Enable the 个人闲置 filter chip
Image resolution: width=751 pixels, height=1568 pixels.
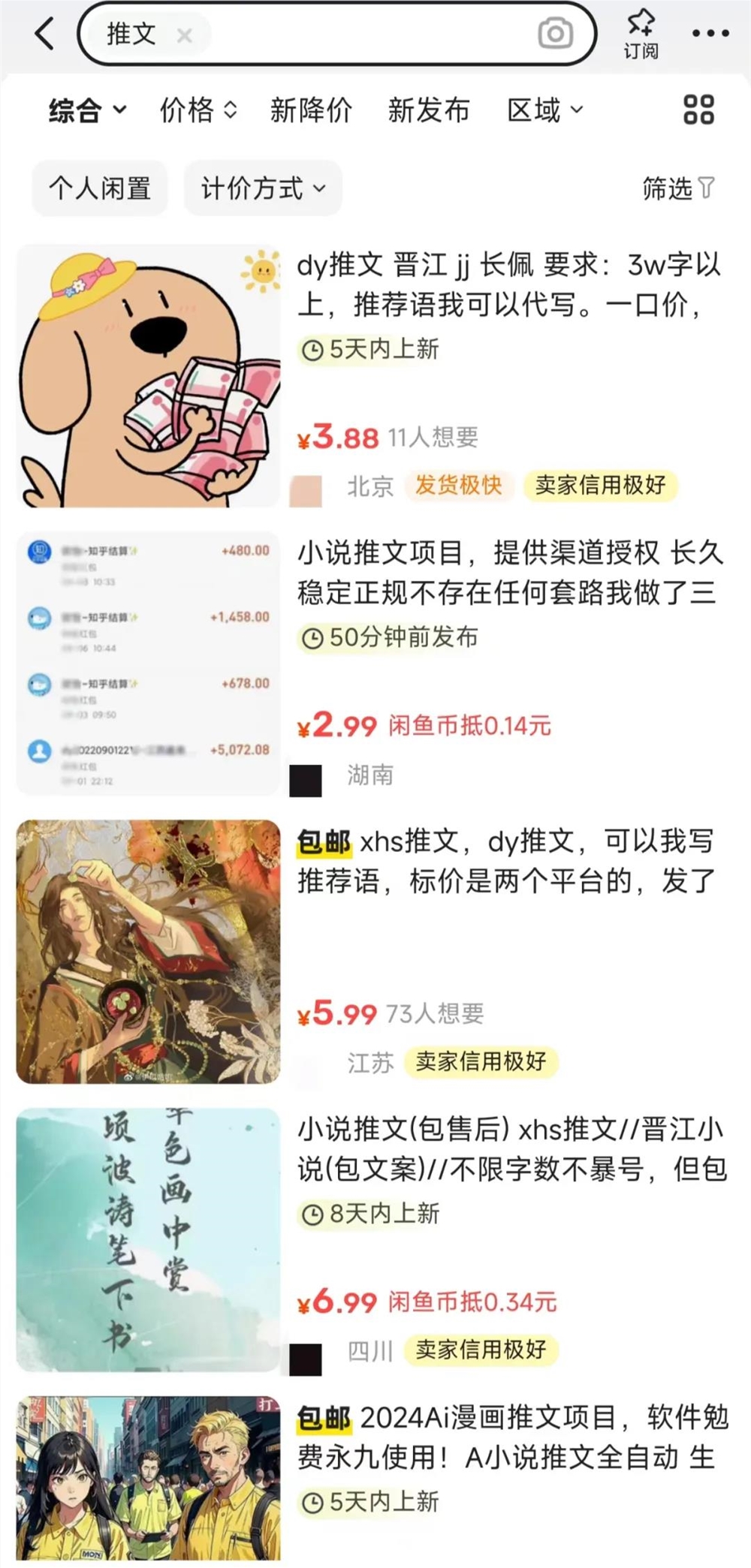(99, 189)
